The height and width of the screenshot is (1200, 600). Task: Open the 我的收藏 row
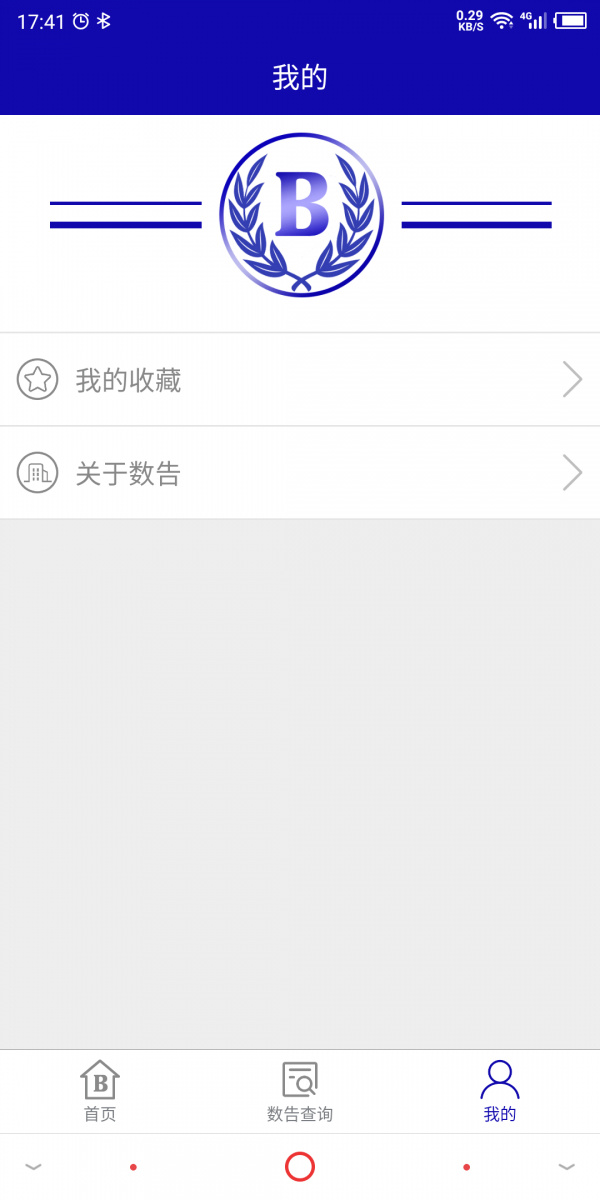(300, 380)
